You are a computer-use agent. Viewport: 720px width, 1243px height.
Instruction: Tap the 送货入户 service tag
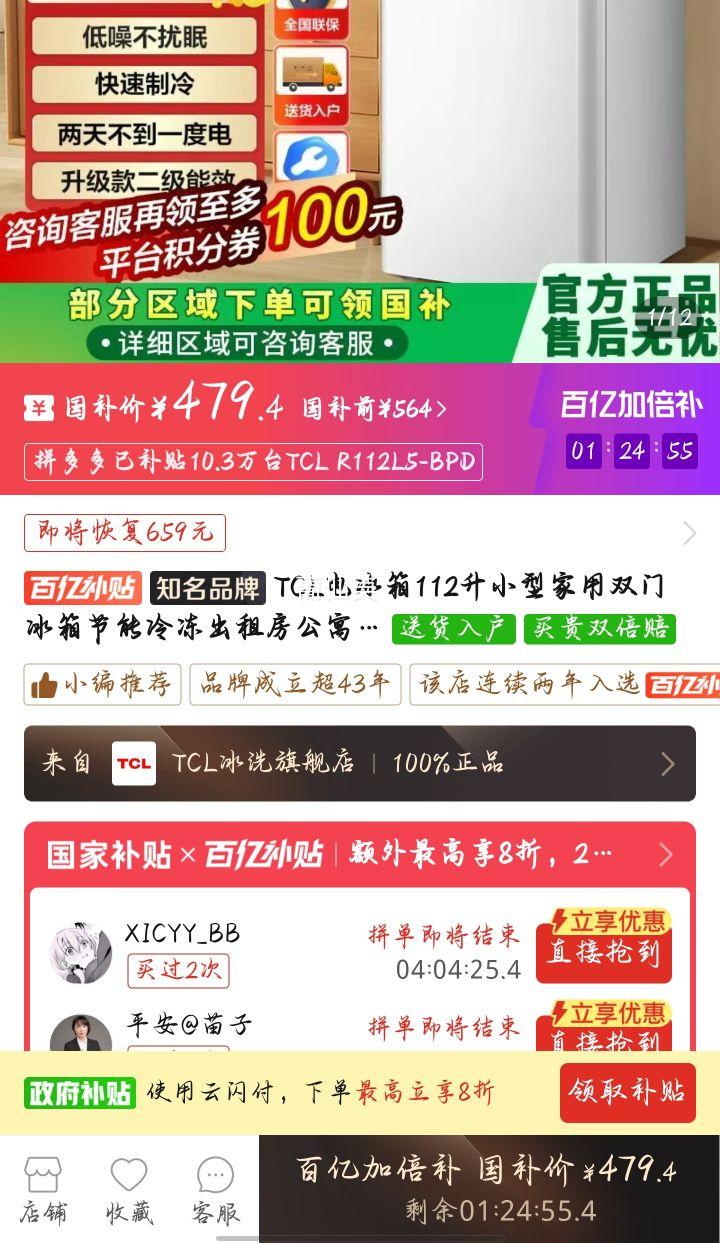[453, 629]
